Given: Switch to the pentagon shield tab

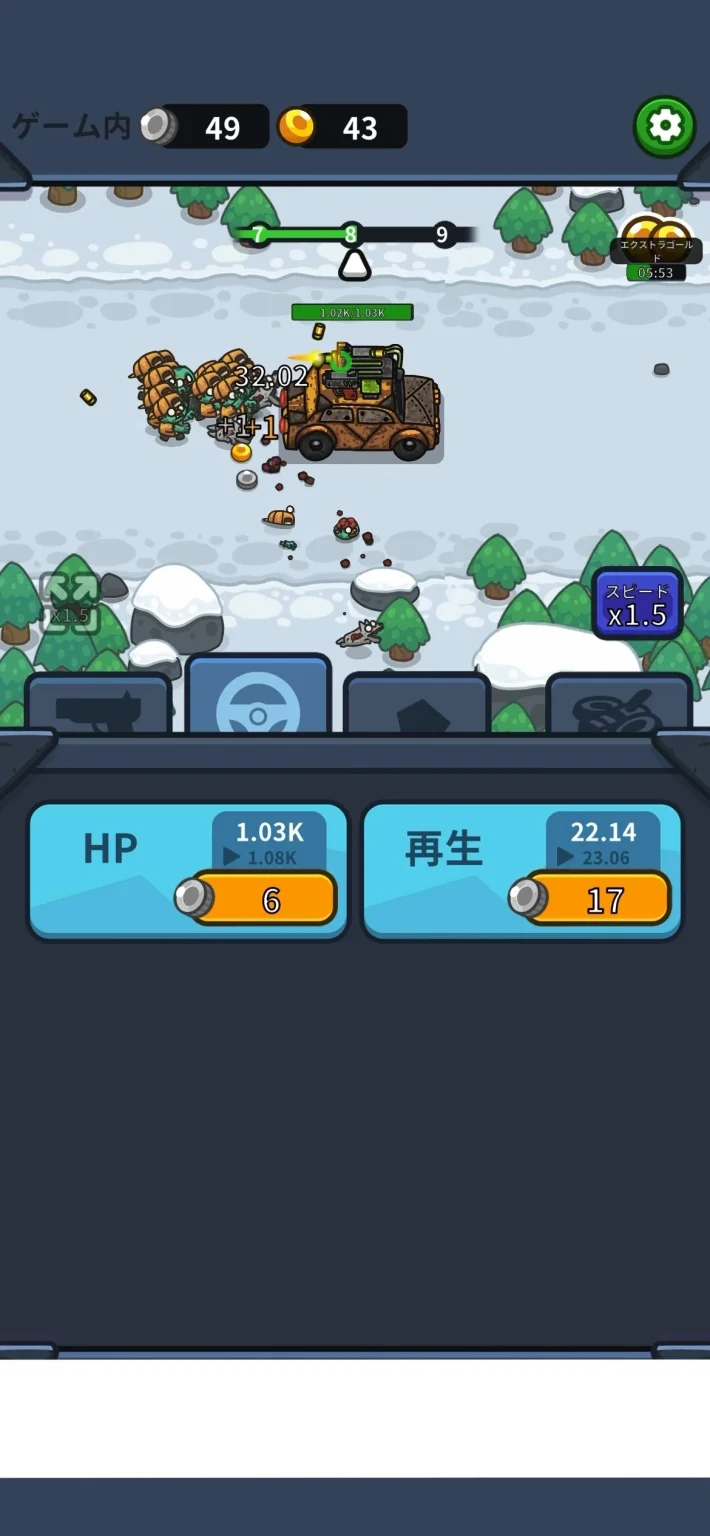Looking at the screenshot, I should click(x=417, y=704).
